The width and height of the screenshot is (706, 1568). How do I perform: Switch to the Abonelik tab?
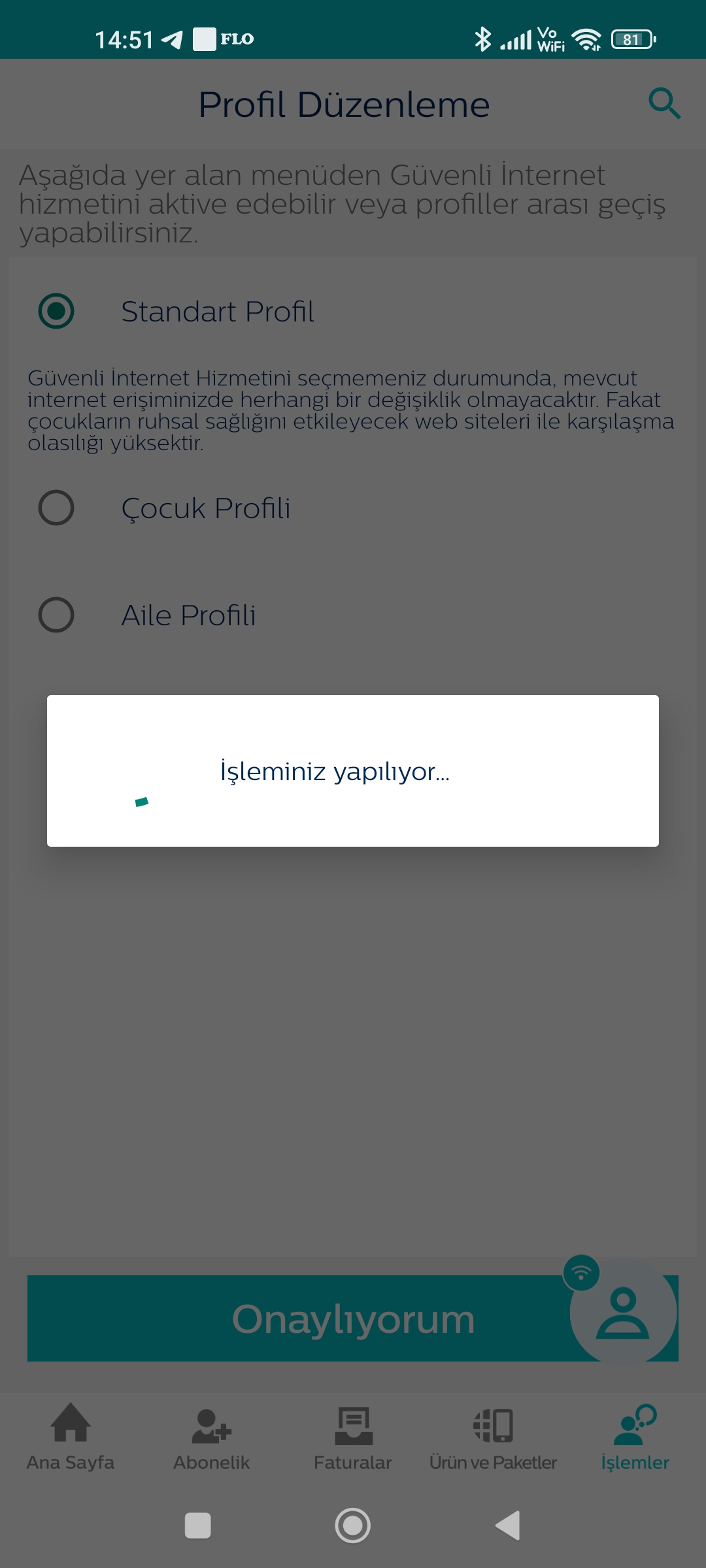[x=212, y=1437]
